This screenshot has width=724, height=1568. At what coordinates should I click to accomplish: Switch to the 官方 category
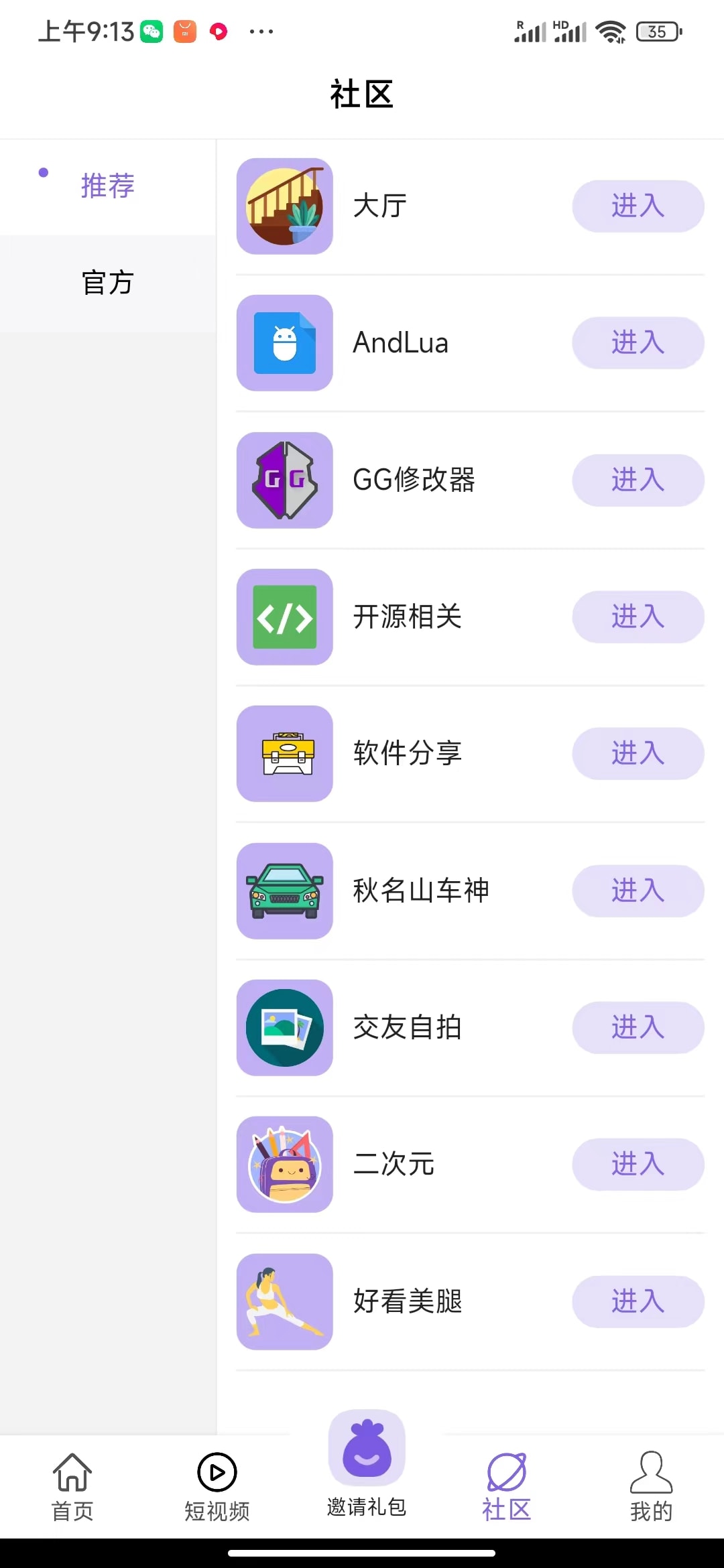107,283
